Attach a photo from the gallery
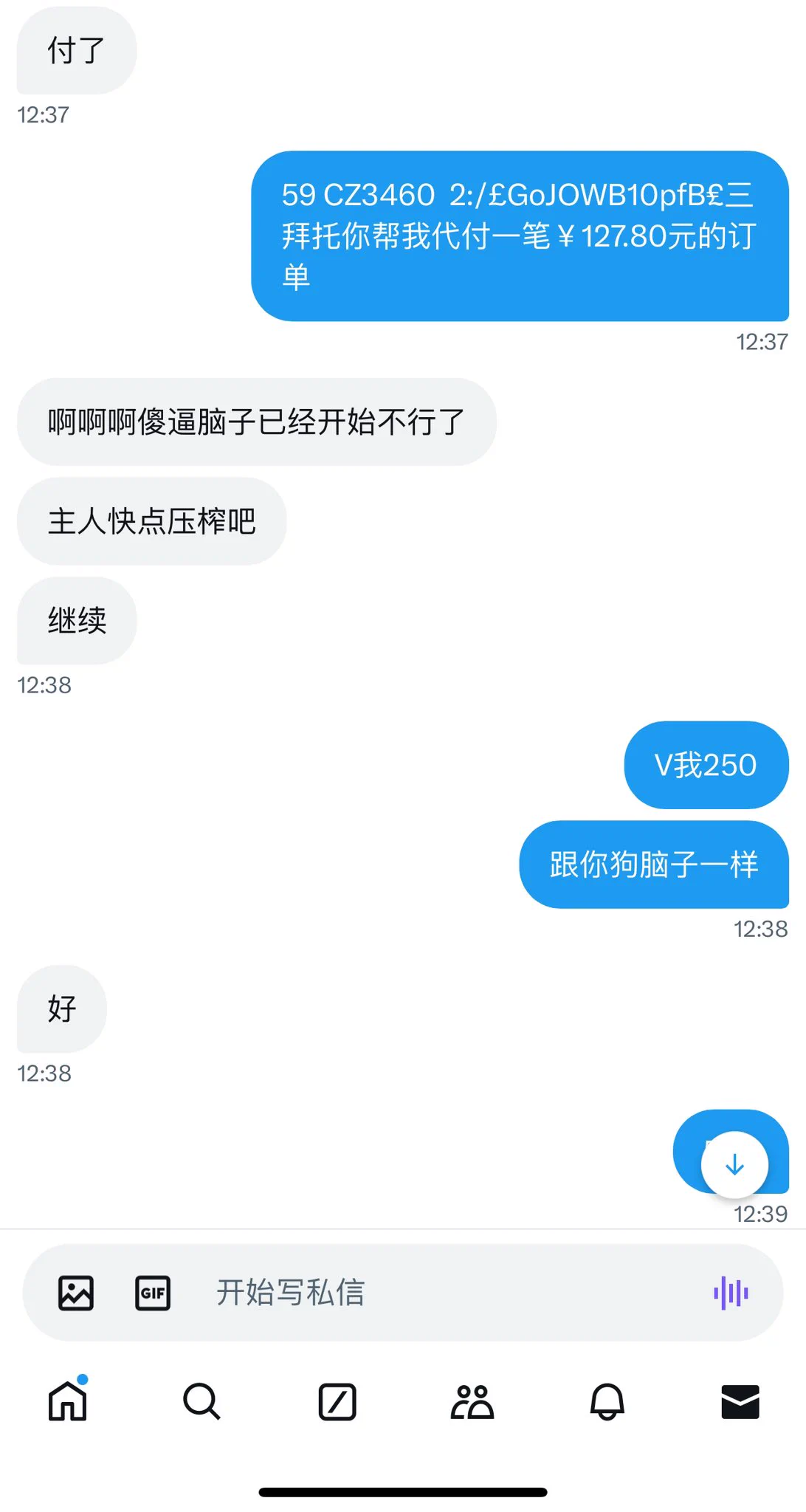Image resolution: width=806 pixels, height=1512 pixels. click(x=76, y=1293)
